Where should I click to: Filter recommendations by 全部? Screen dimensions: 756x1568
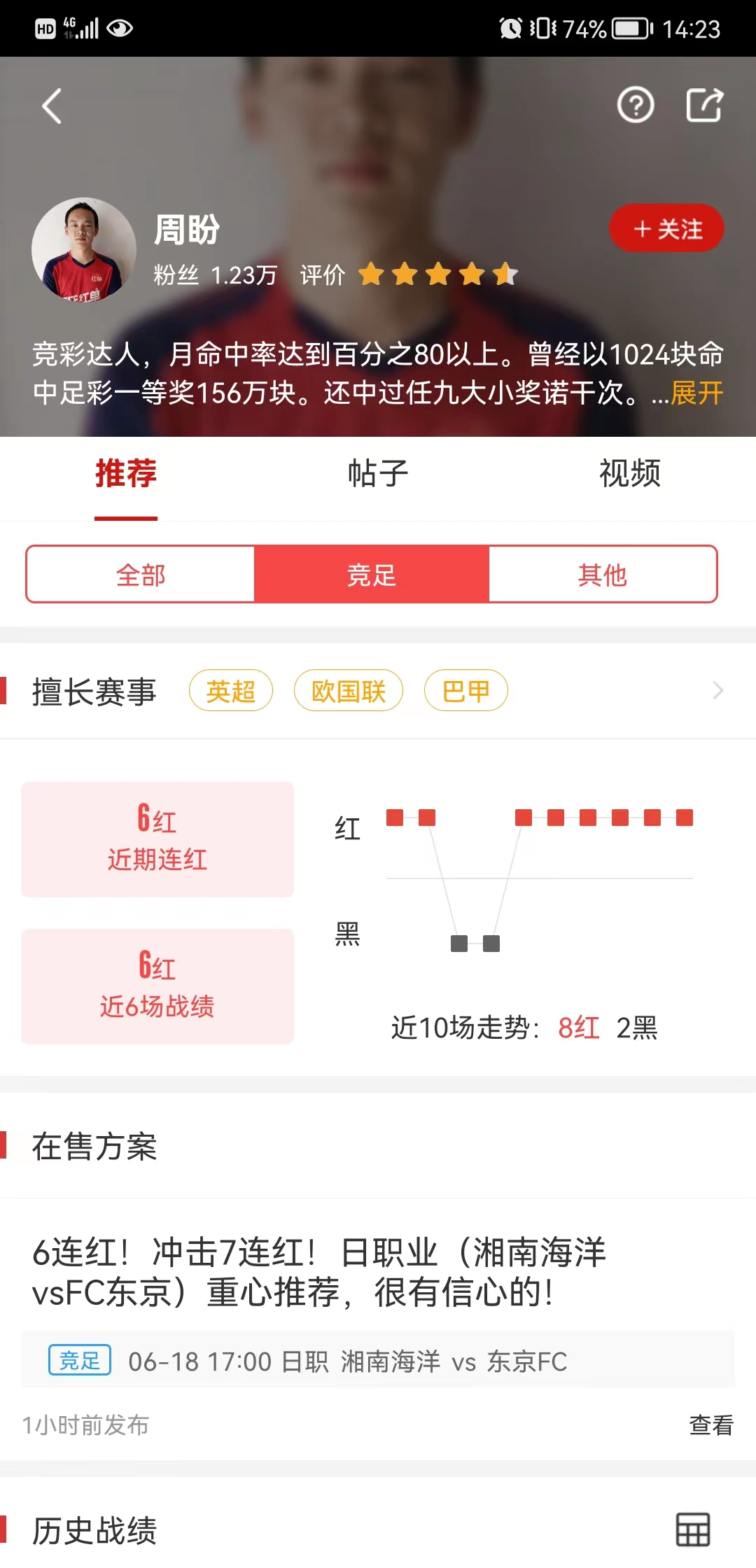pos(141,575)
